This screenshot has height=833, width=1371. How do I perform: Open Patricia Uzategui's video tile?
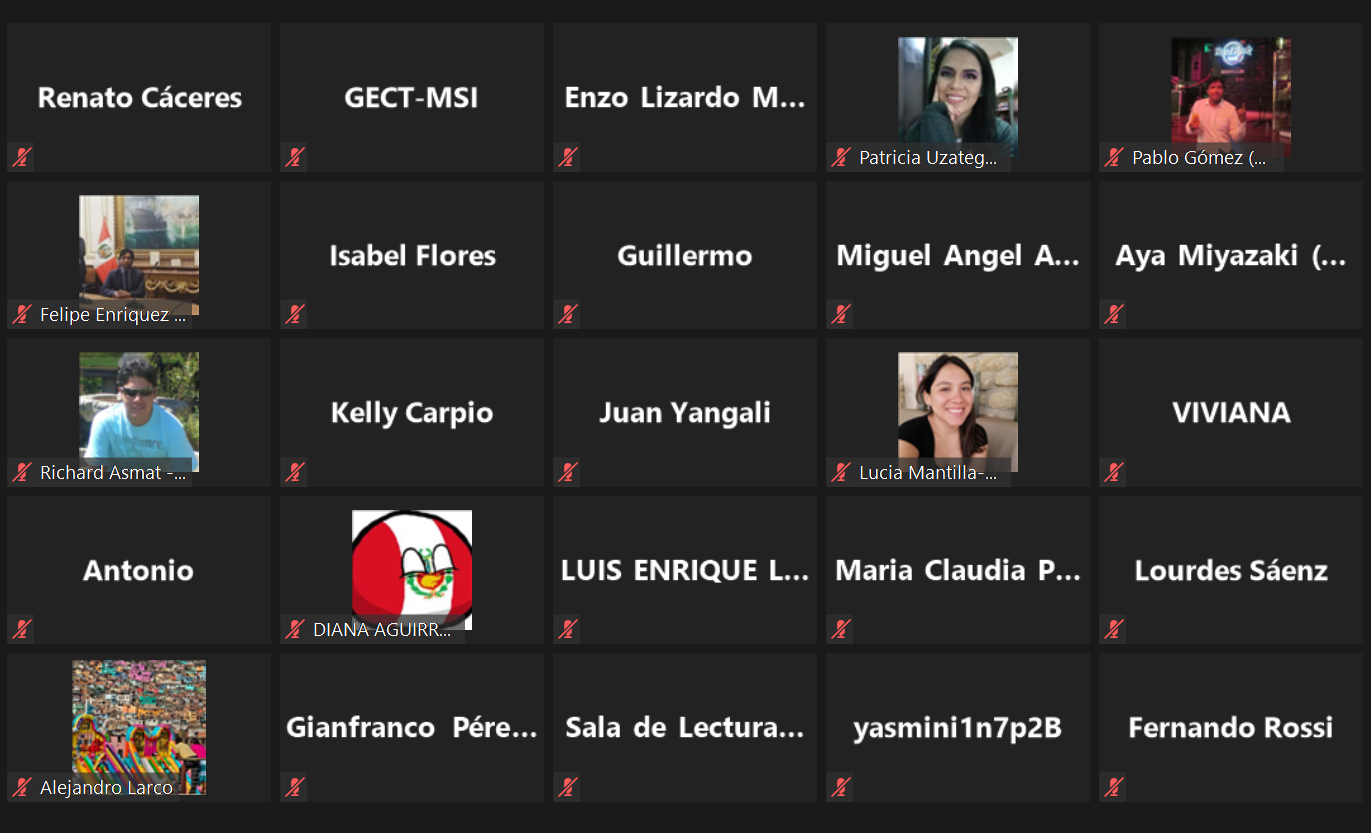[957, 98]
